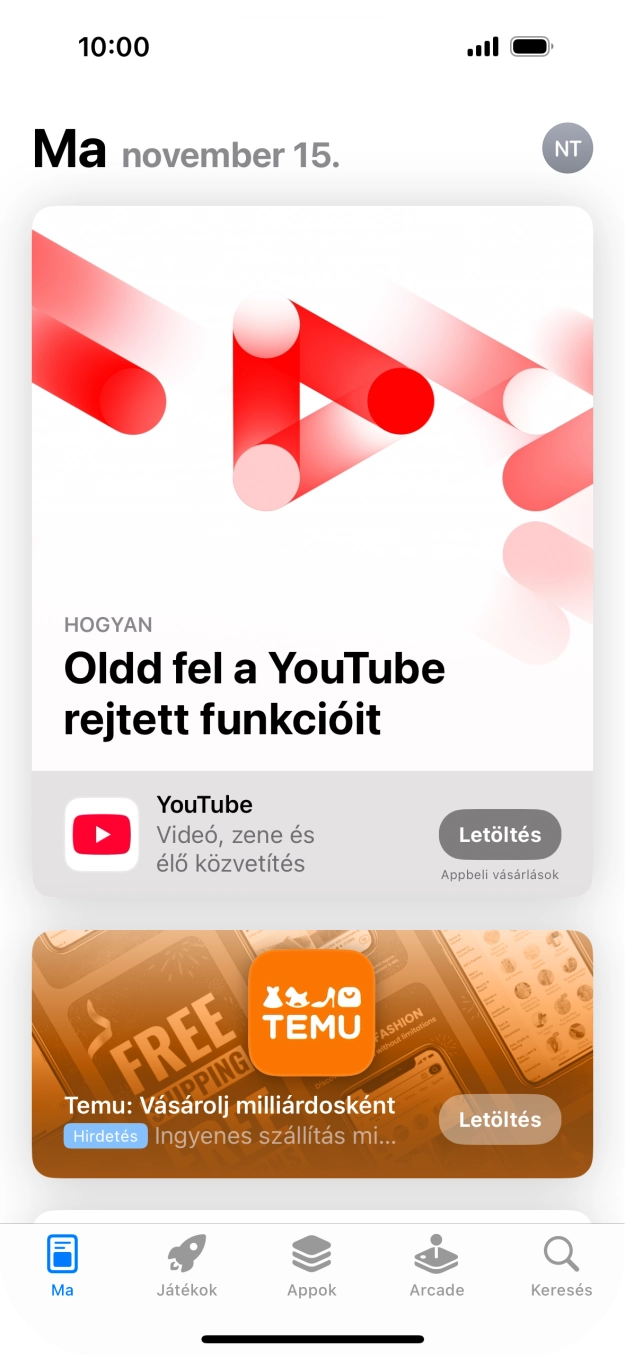Open the YouTube app row

tap(250, 835)
